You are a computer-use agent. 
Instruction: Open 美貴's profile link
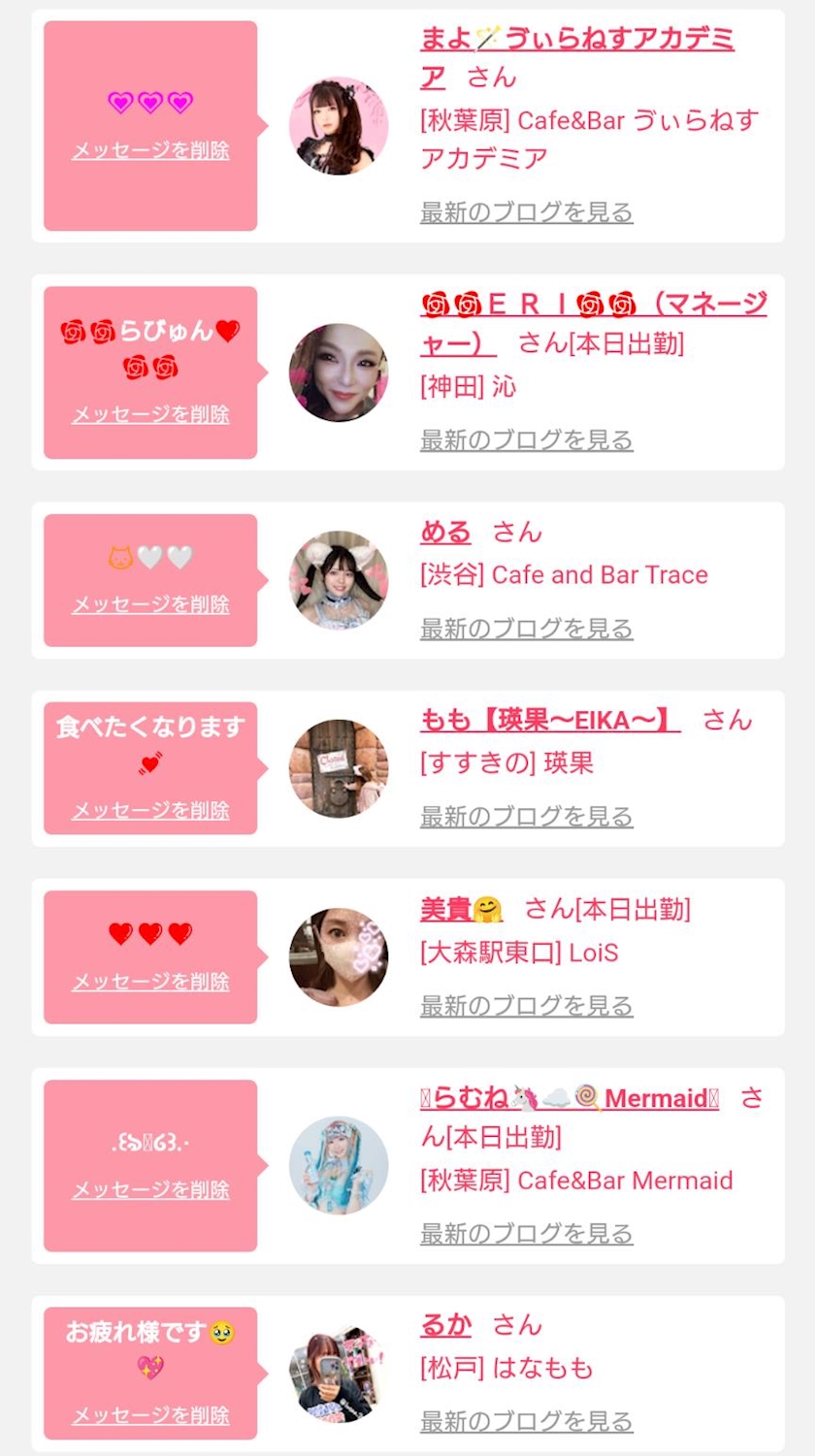point(462,909)
